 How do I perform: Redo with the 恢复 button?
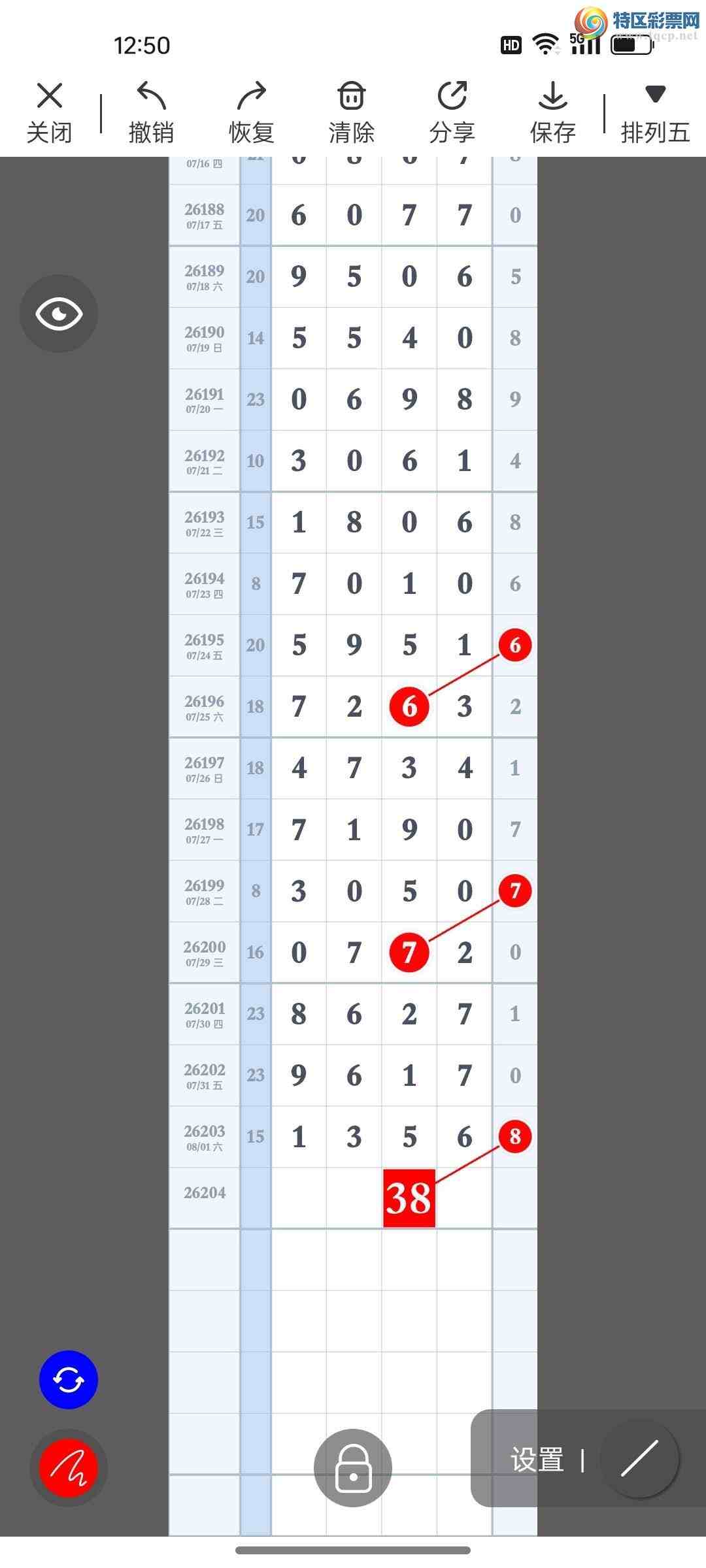(x=252, y=112)
